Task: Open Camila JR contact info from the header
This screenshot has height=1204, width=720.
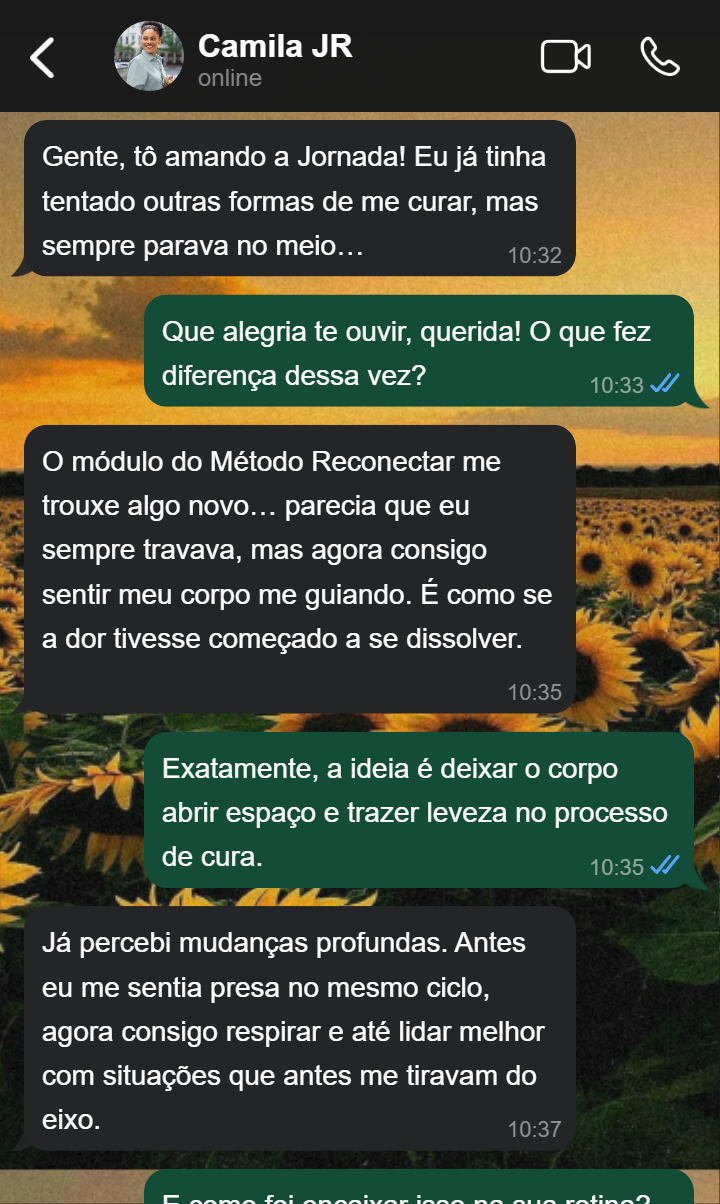Action: tap(275, 58)
